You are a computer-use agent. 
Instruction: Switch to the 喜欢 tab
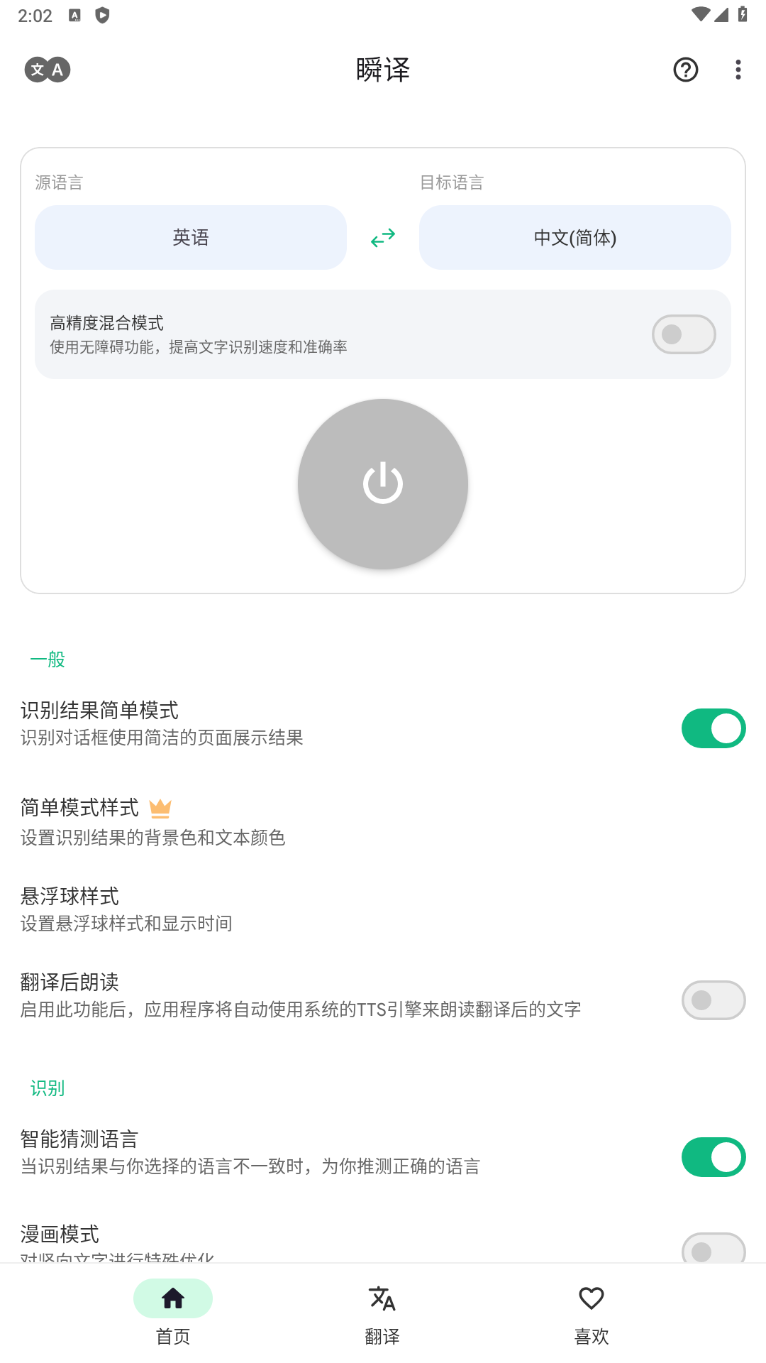(591, 1312)
